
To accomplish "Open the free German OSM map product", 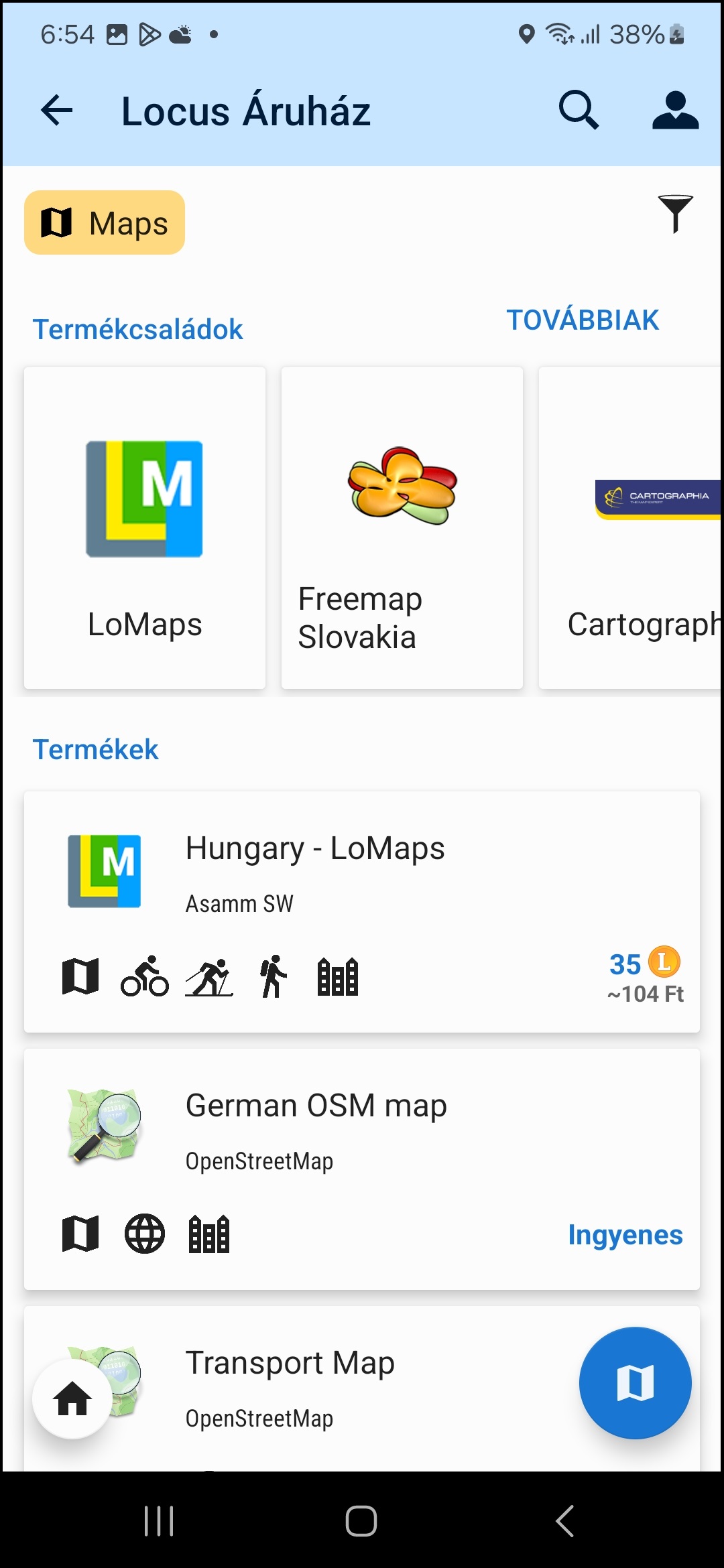I will point(362,1169).
